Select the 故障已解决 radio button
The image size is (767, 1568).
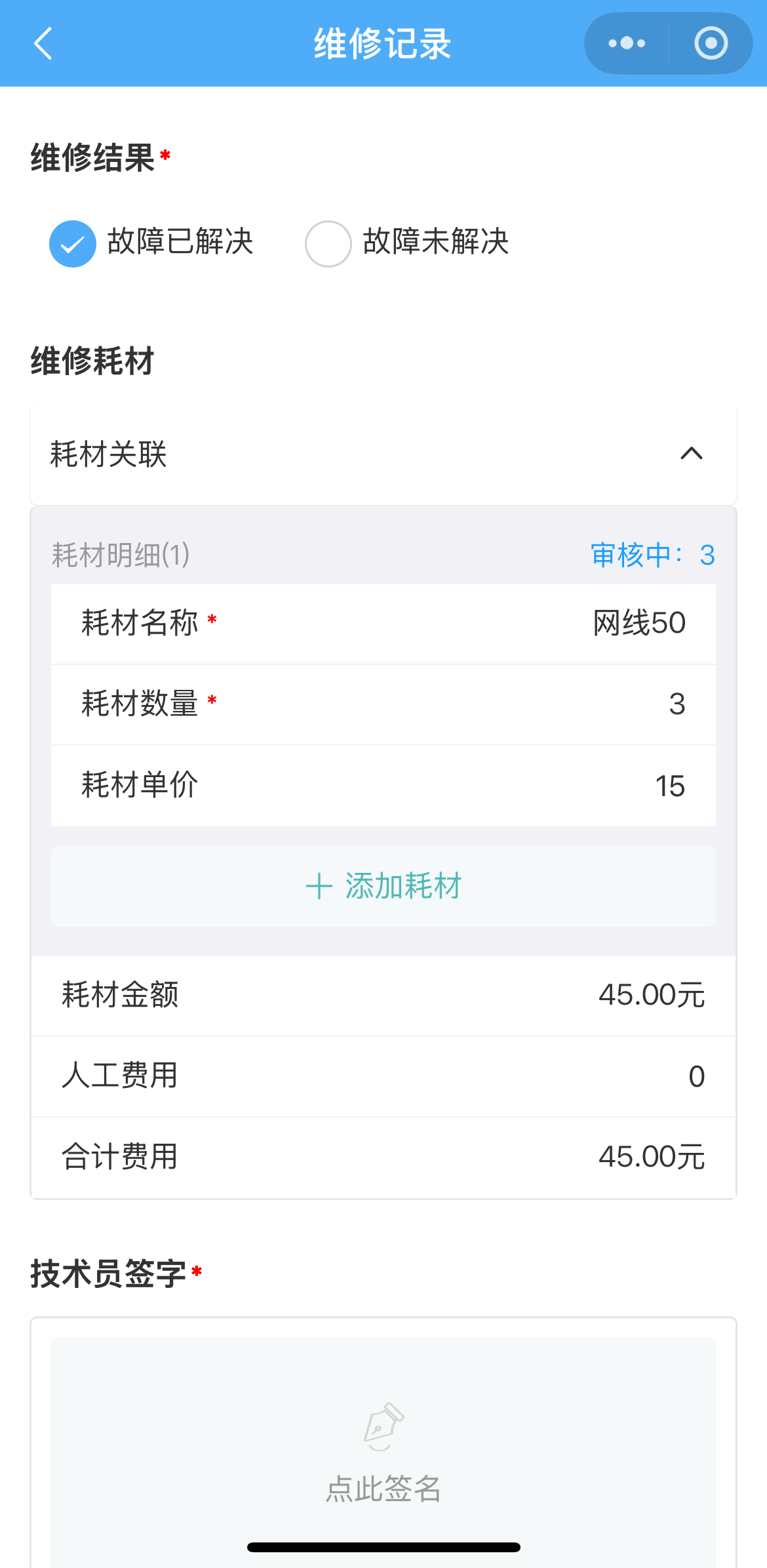[73, 243]
